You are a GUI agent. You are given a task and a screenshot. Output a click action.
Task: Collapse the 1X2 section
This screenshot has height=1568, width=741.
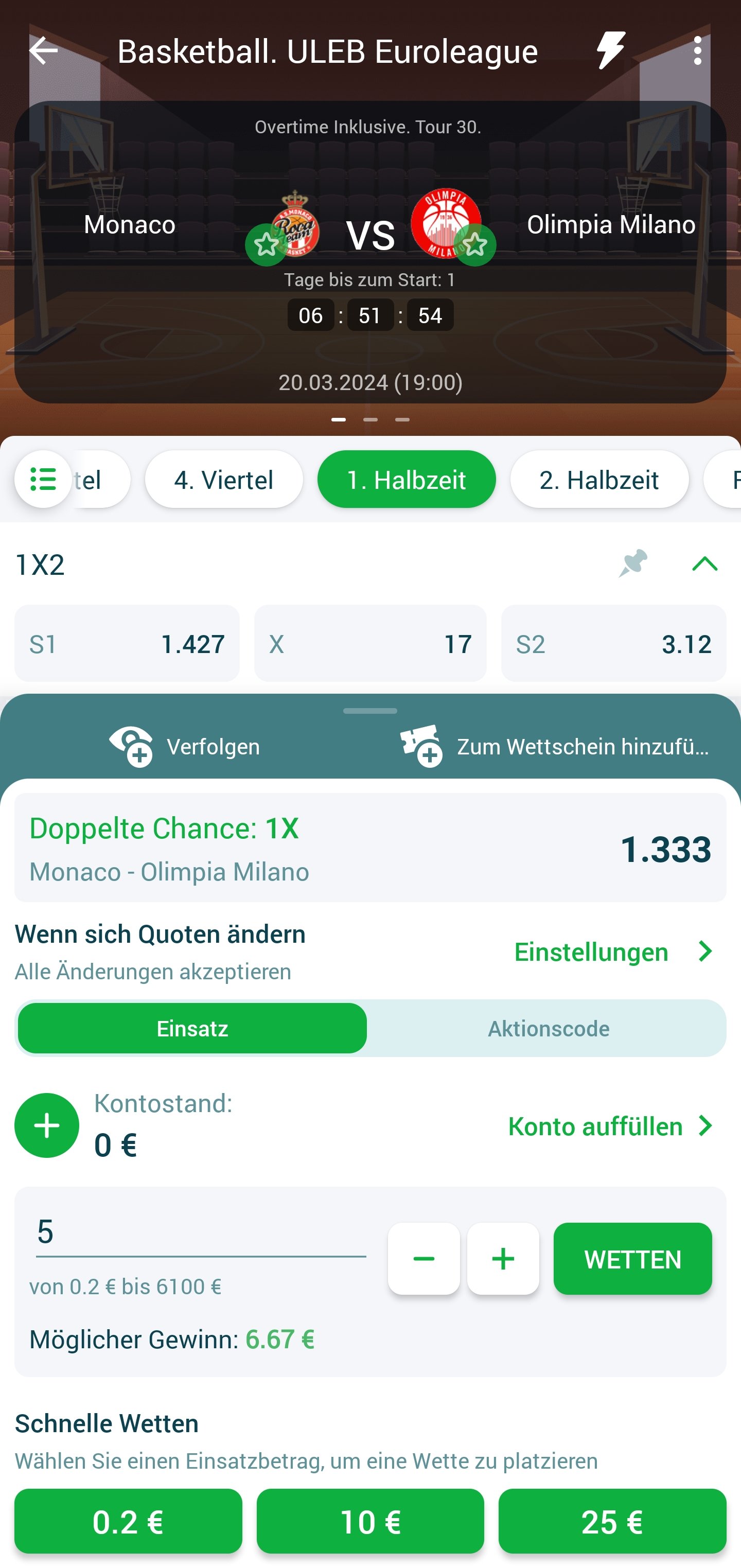tap(704, 563)
